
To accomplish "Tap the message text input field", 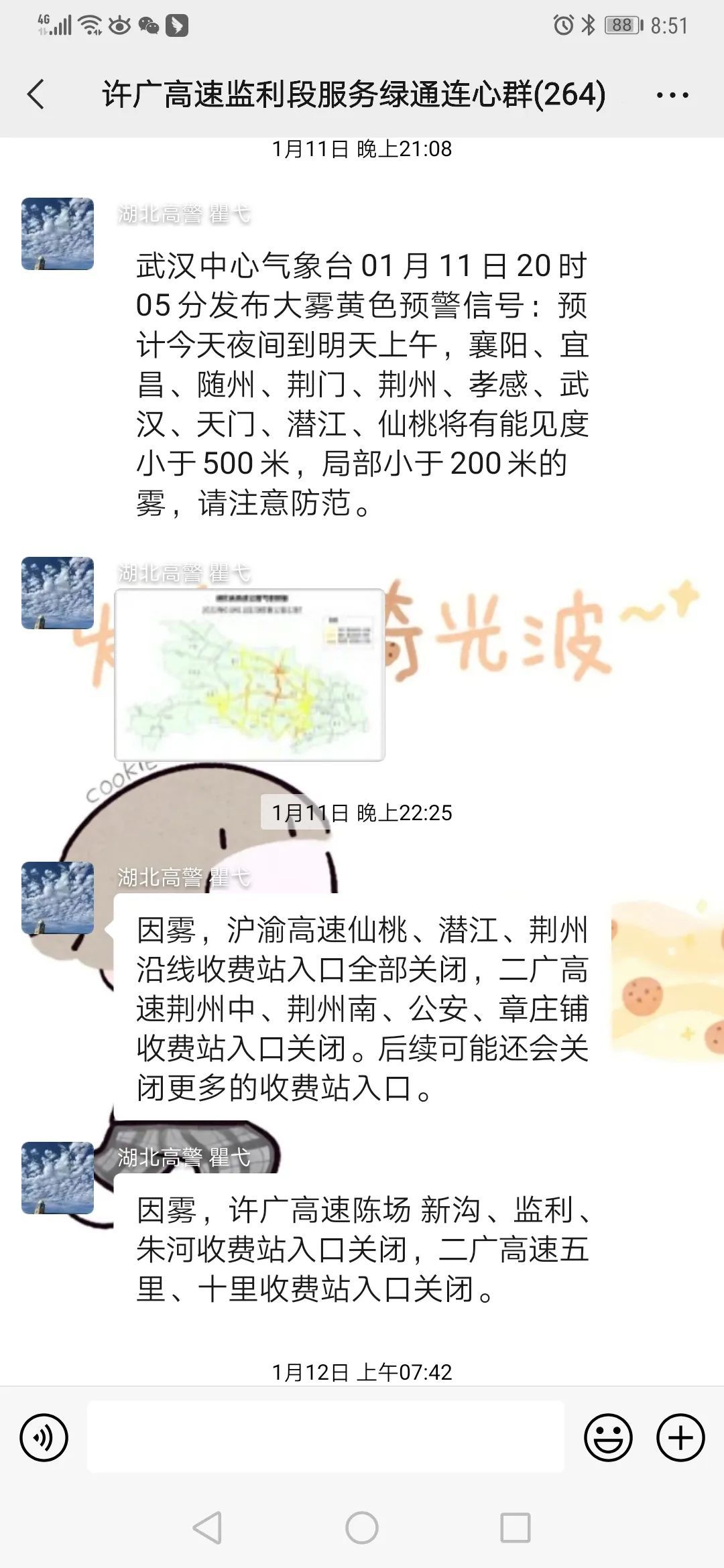I will click(x=326, y=1438).
